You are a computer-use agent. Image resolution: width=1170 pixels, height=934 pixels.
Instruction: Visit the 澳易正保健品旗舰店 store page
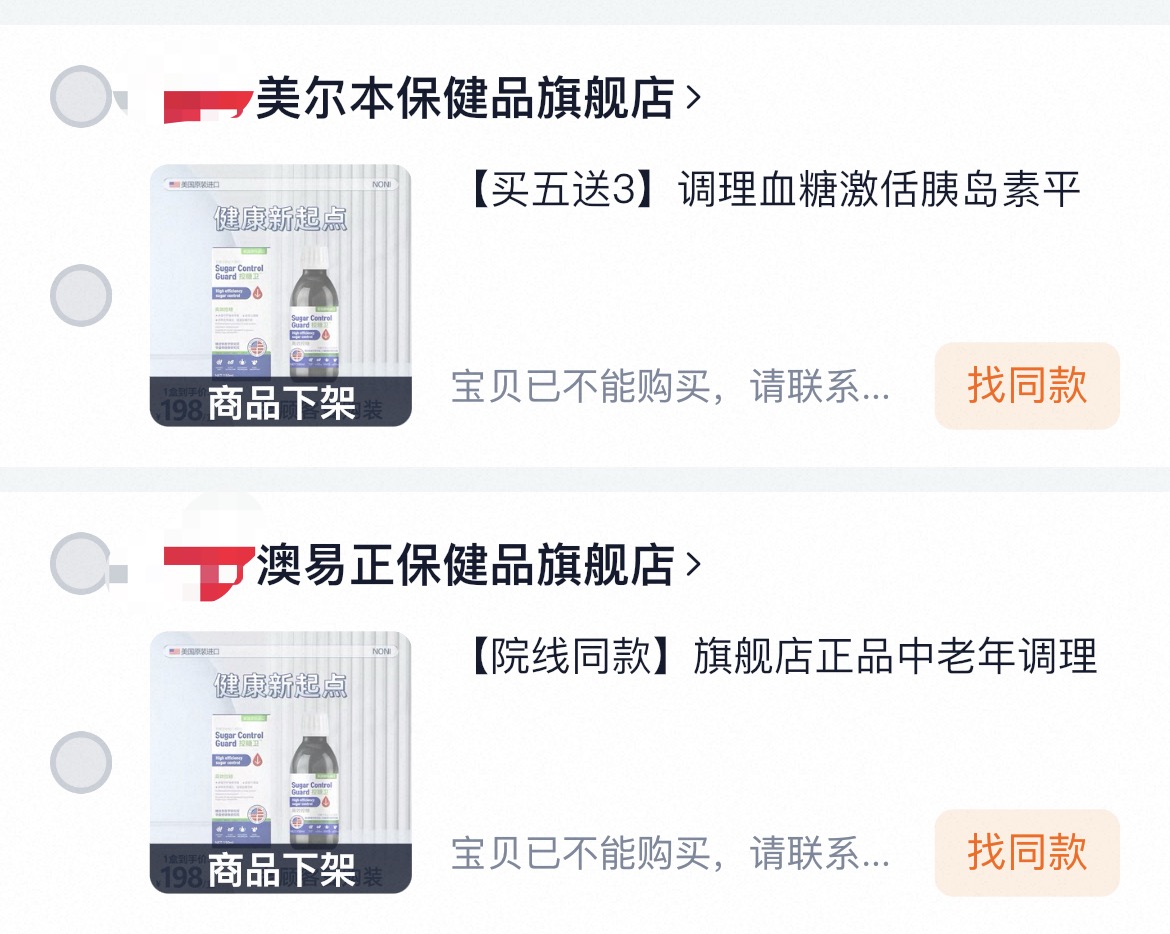[465, 566]
